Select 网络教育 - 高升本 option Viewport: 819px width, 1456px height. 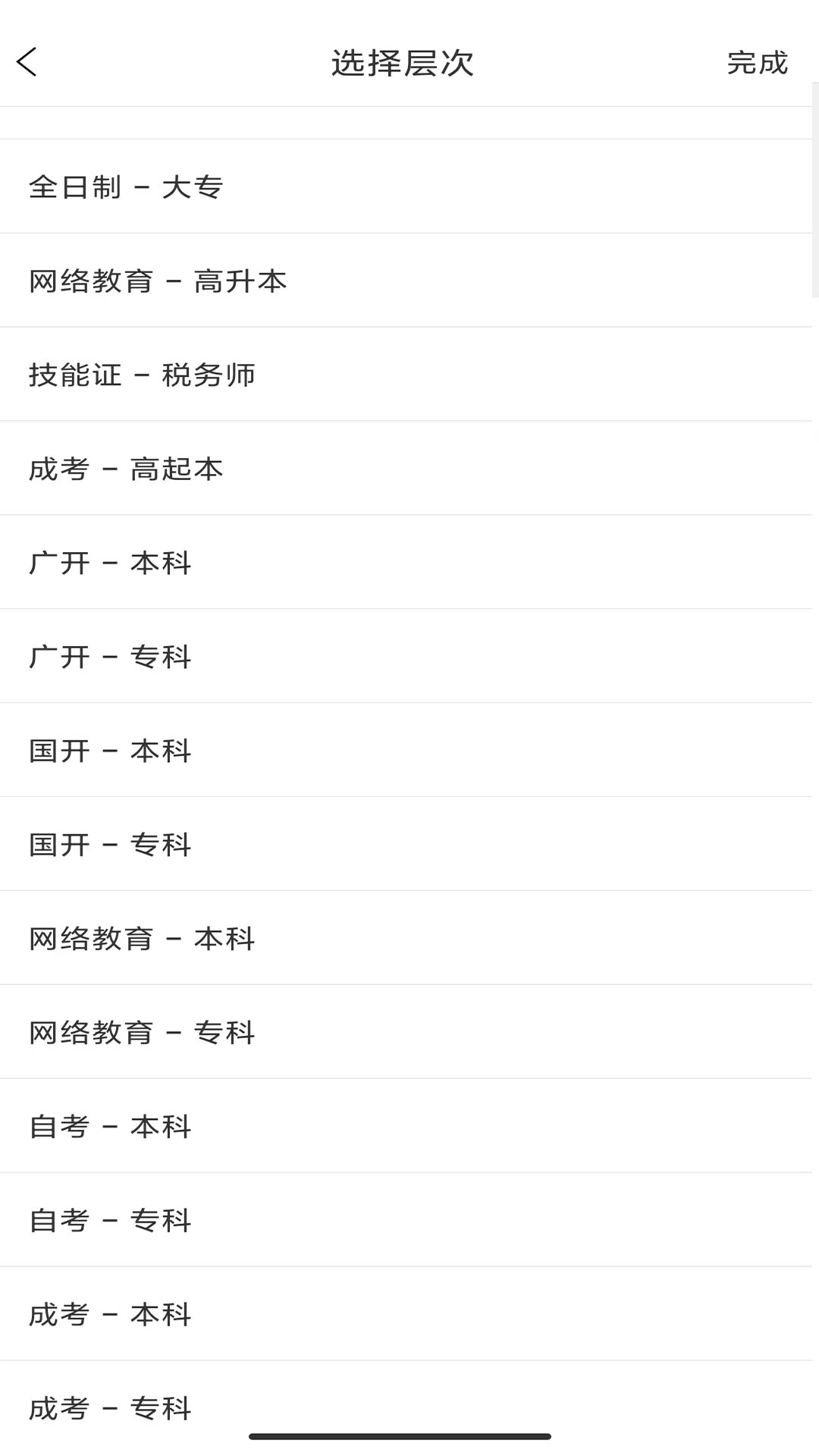coord(158,281)
